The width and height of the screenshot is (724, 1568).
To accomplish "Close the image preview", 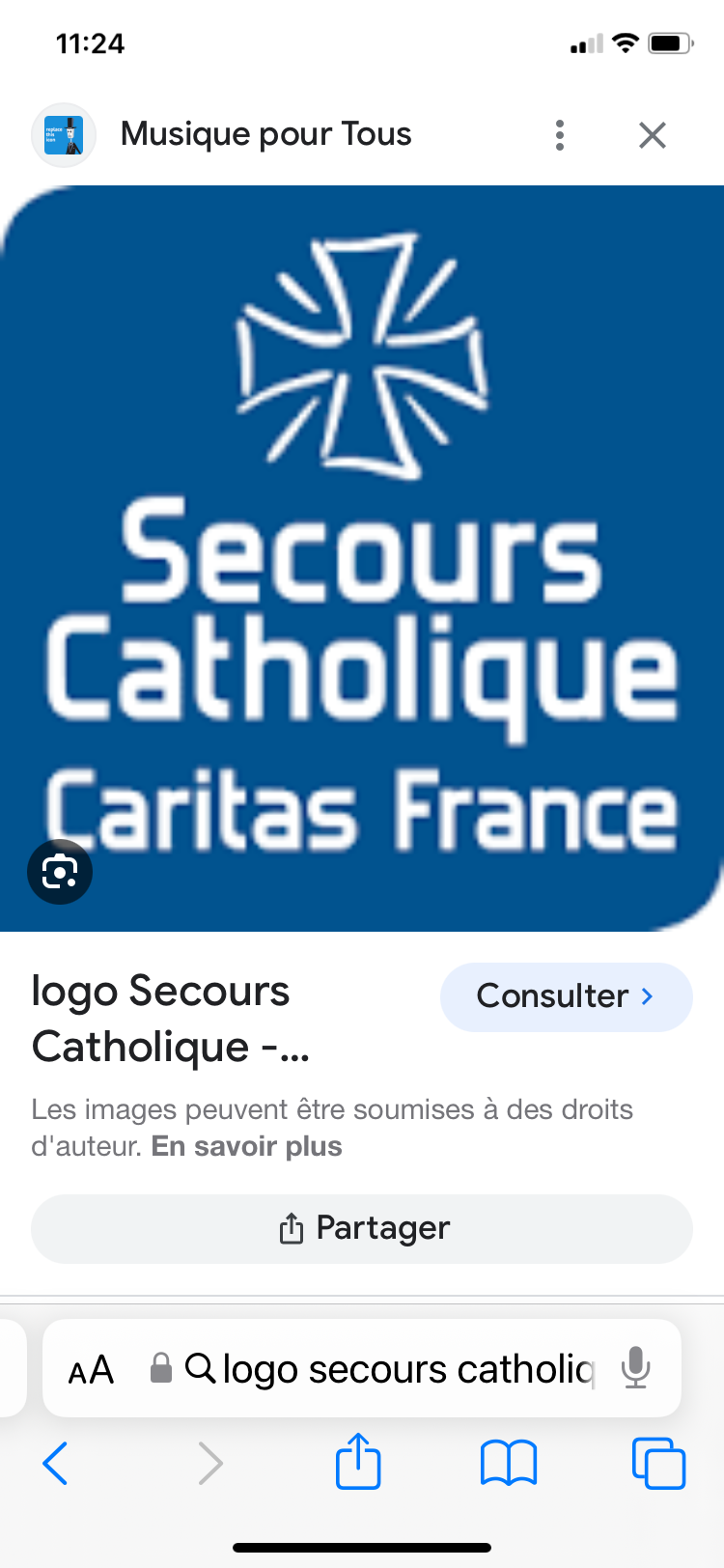I will pos(653,135).
